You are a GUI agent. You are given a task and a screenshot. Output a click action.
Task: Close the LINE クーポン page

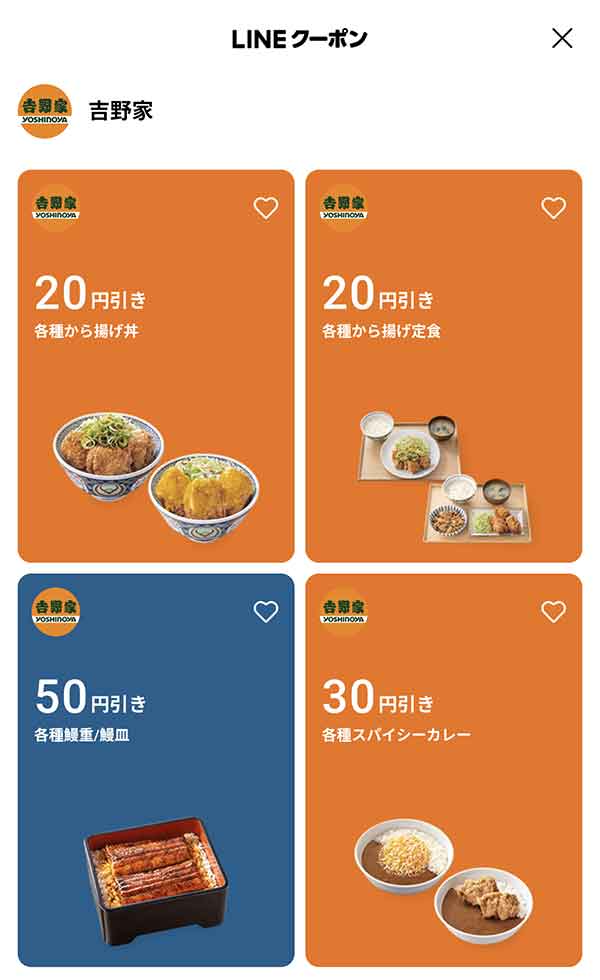(563, 39)
